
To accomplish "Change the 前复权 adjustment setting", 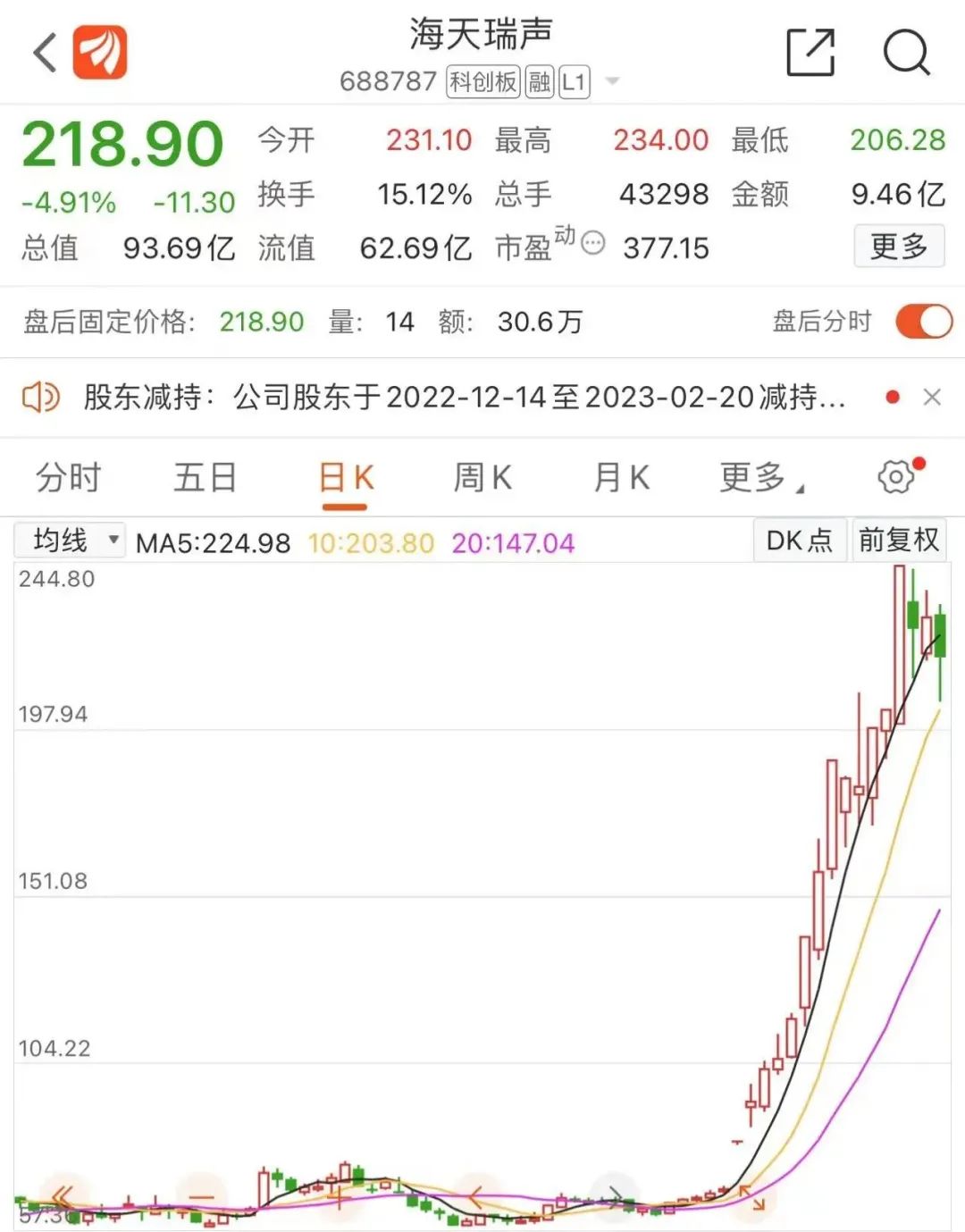I will 898,540.
